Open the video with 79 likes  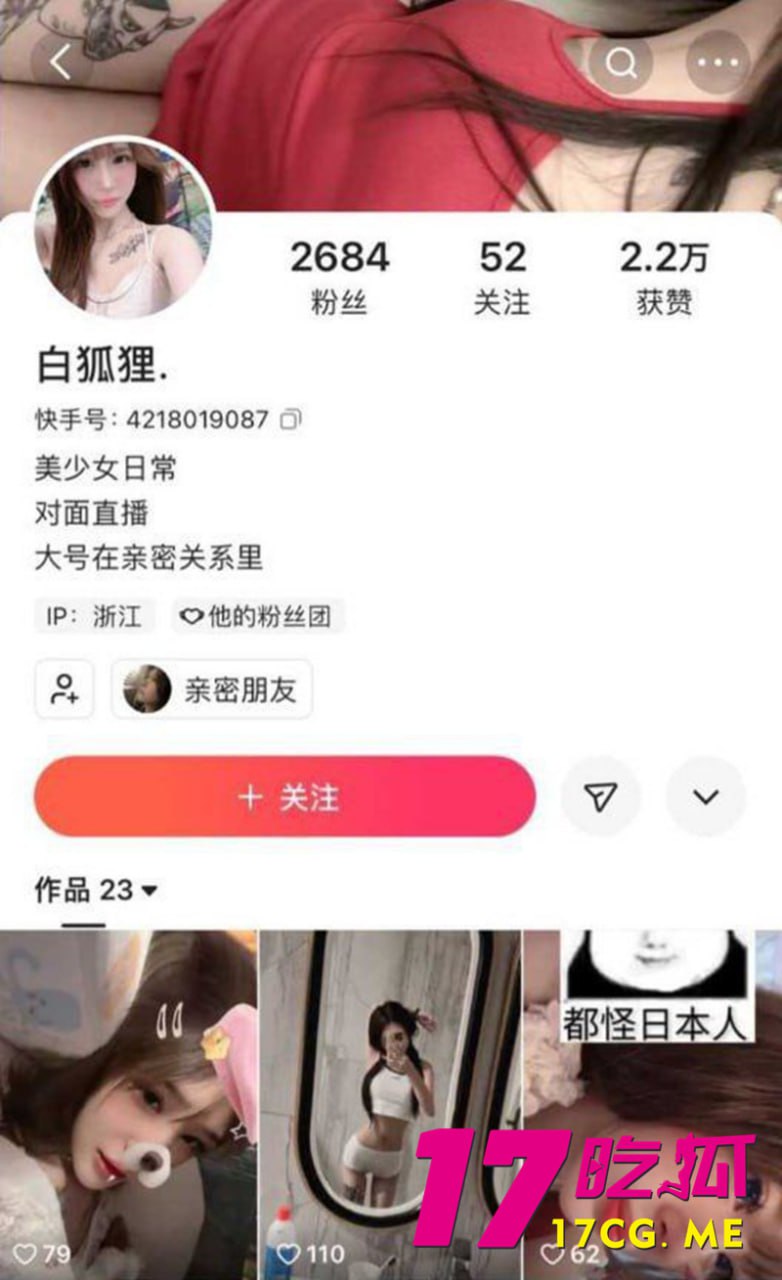tap(128, 1100)
